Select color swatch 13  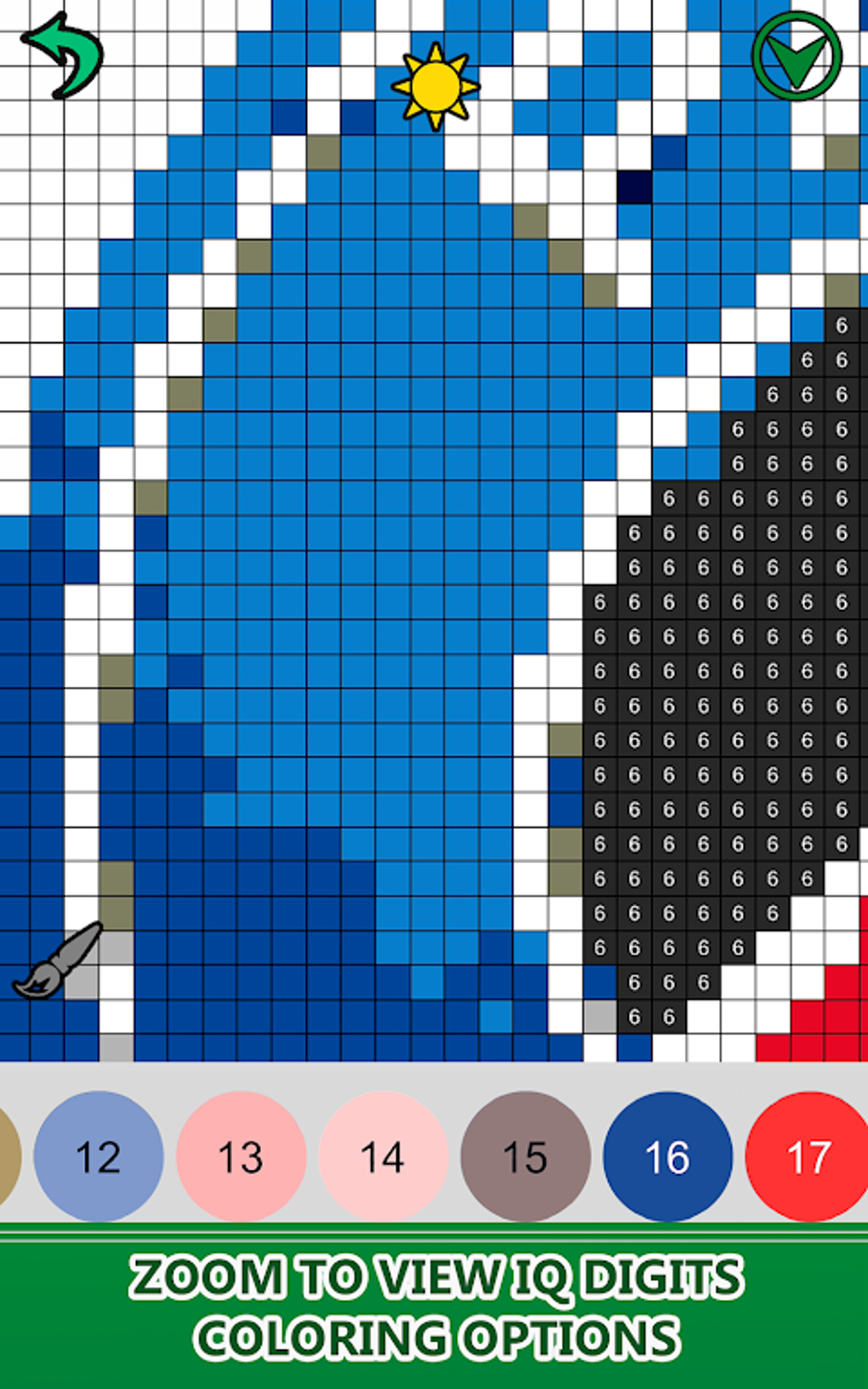pos(239,1156)
